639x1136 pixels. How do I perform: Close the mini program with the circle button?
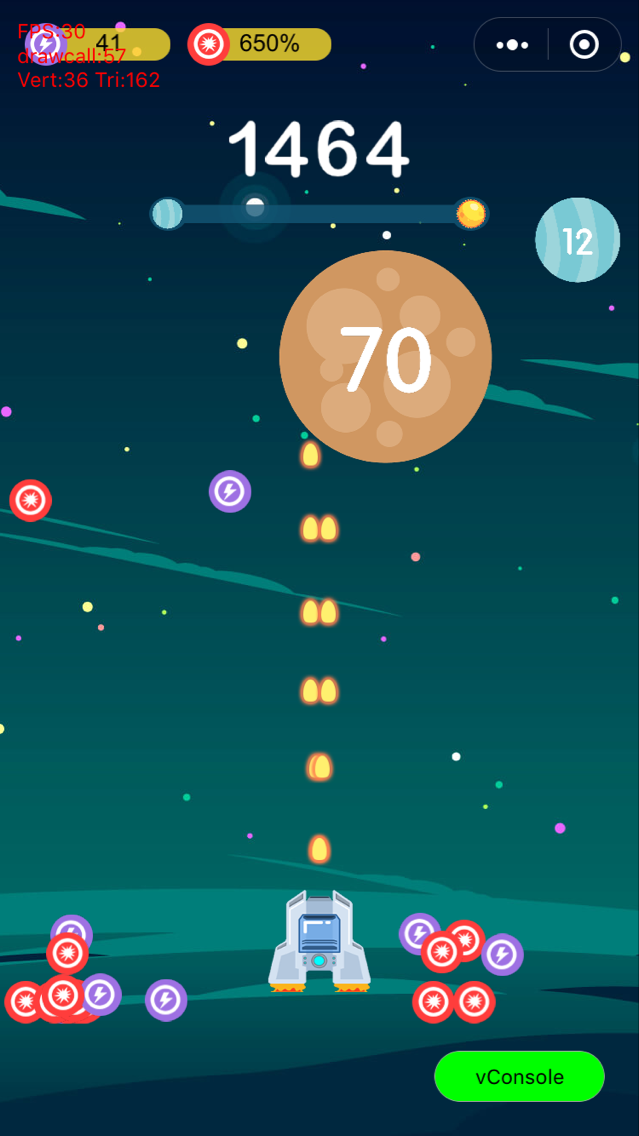tap(584, 45)
